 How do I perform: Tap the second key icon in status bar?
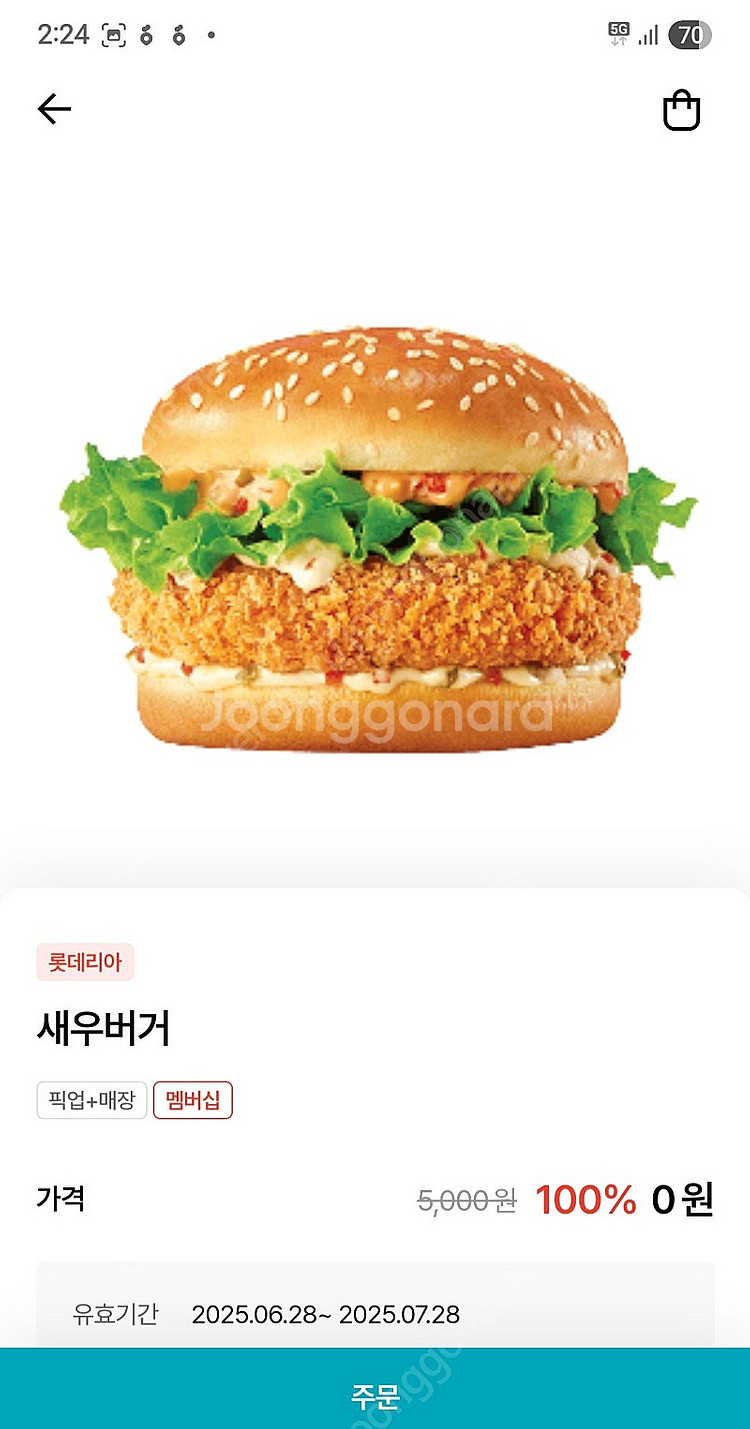[177, 33]
